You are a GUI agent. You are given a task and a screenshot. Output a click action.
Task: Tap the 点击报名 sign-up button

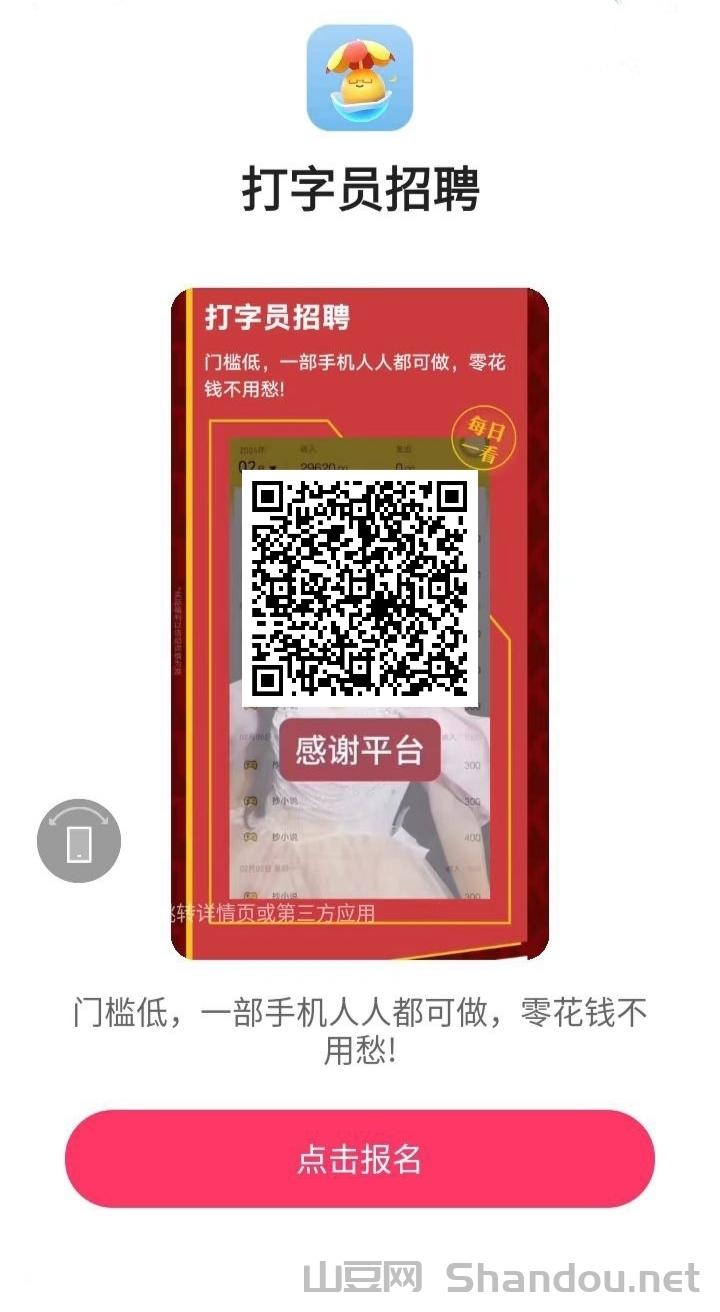359,1158
